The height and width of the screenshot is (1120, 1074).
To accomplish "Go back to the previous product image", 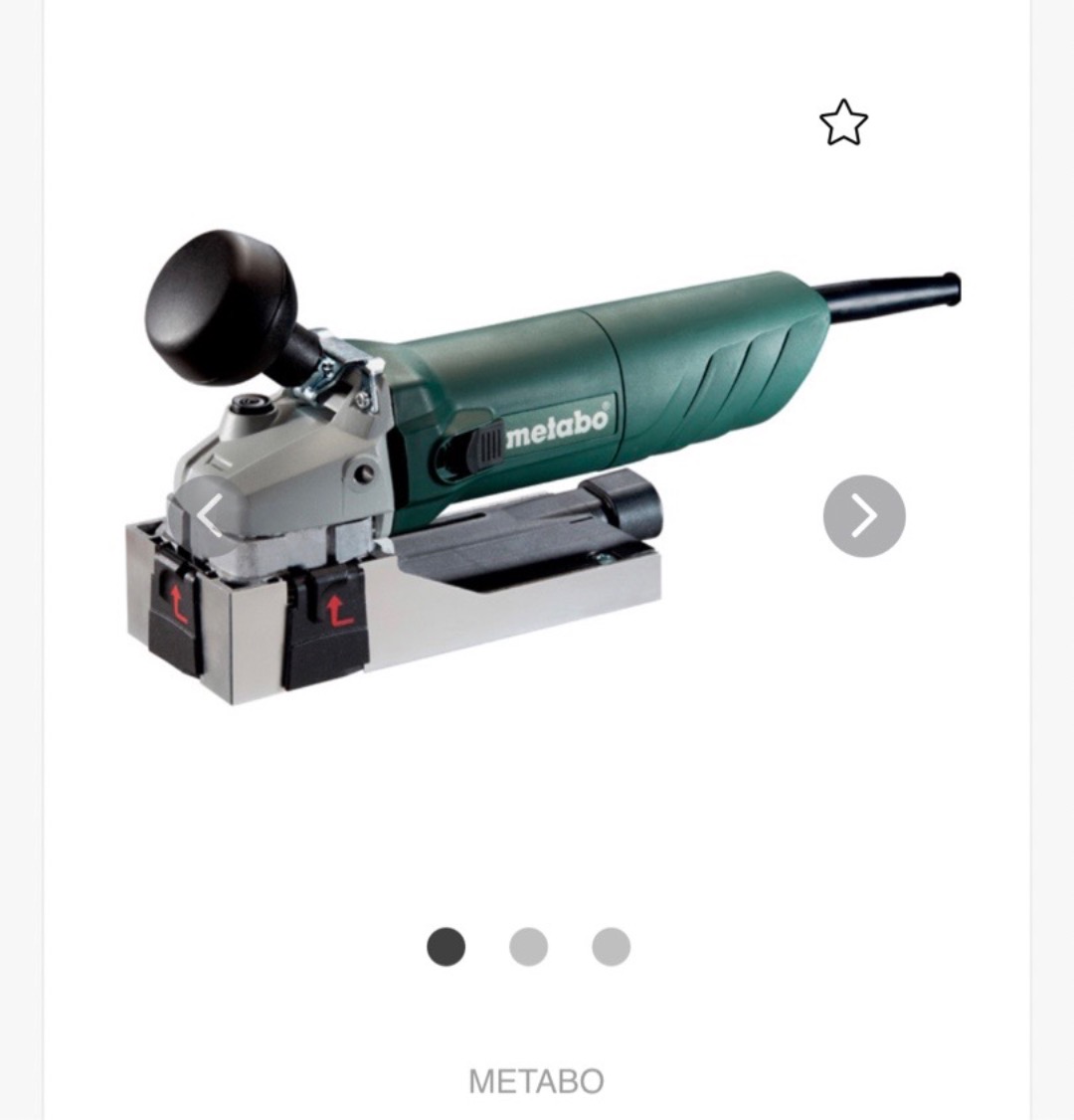I will click(209, 515).
